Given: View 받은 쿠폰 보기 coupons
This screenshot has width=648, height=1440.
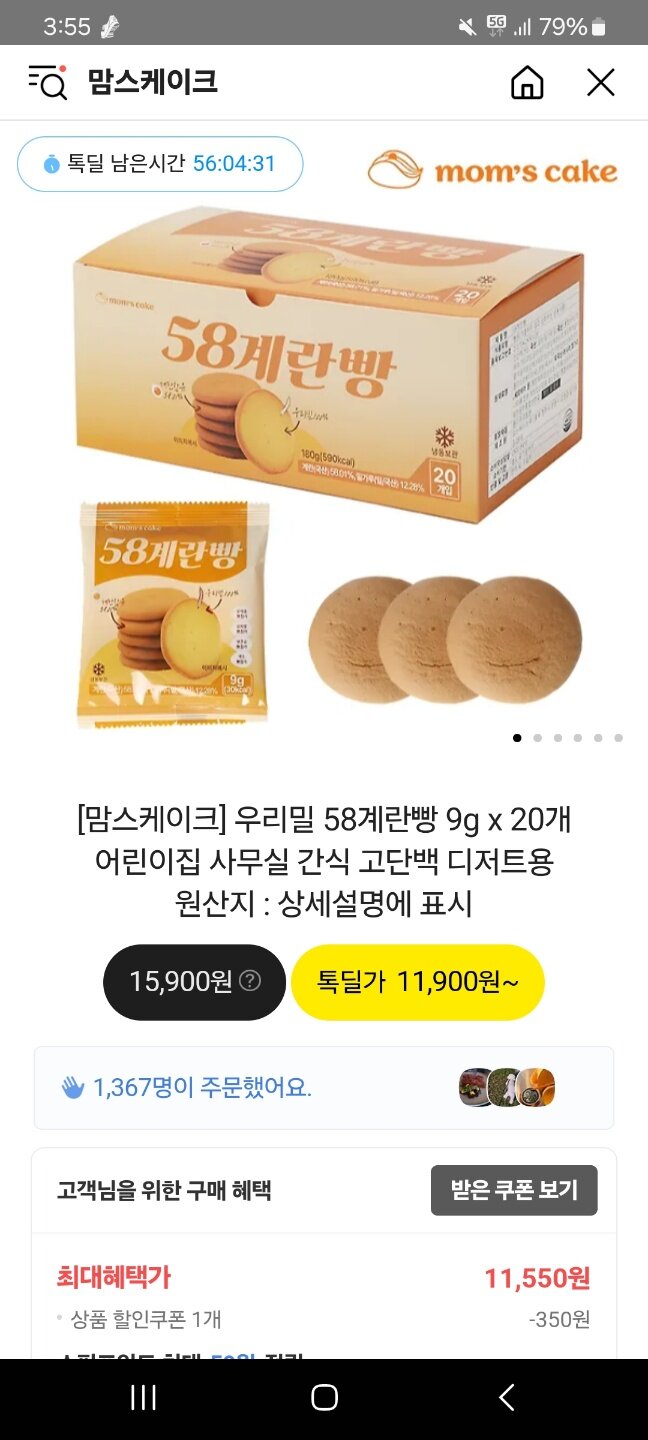Looking at the screenshot, I should coord(514,1190).
